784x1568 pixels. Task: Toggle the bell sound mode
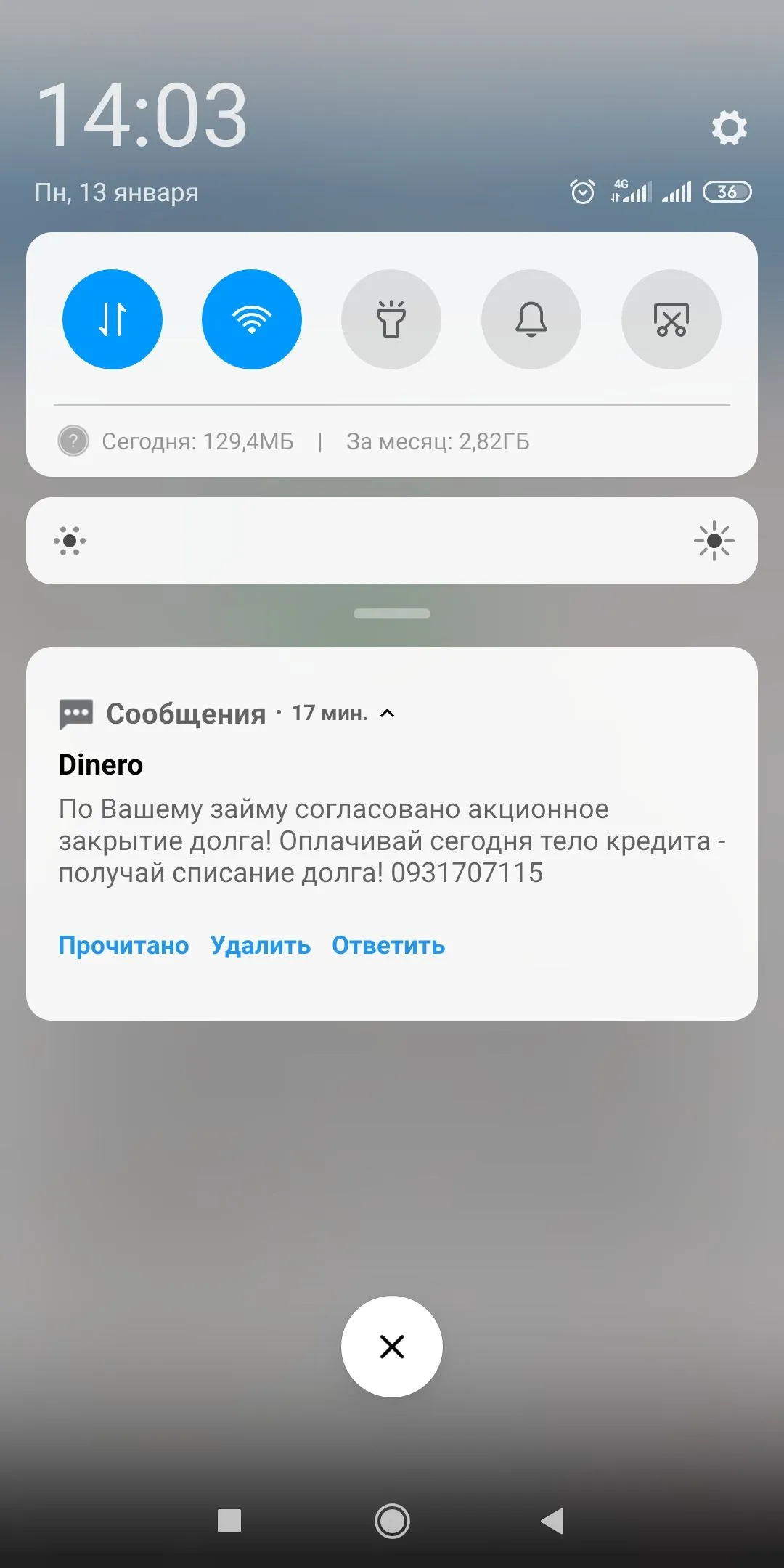(x=531, y=319)
